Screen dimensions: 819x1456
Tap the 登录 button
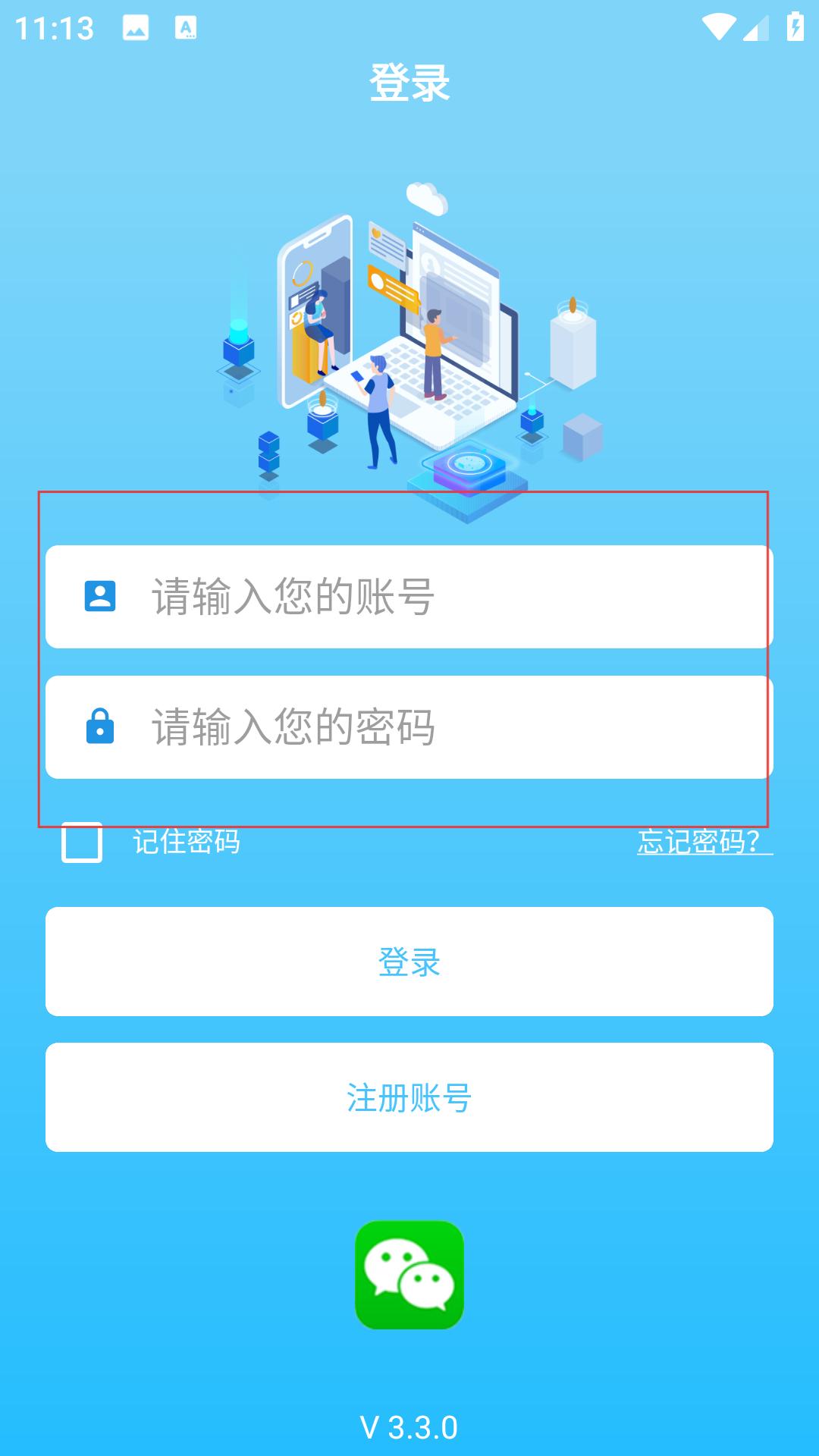tap(409, 962)
